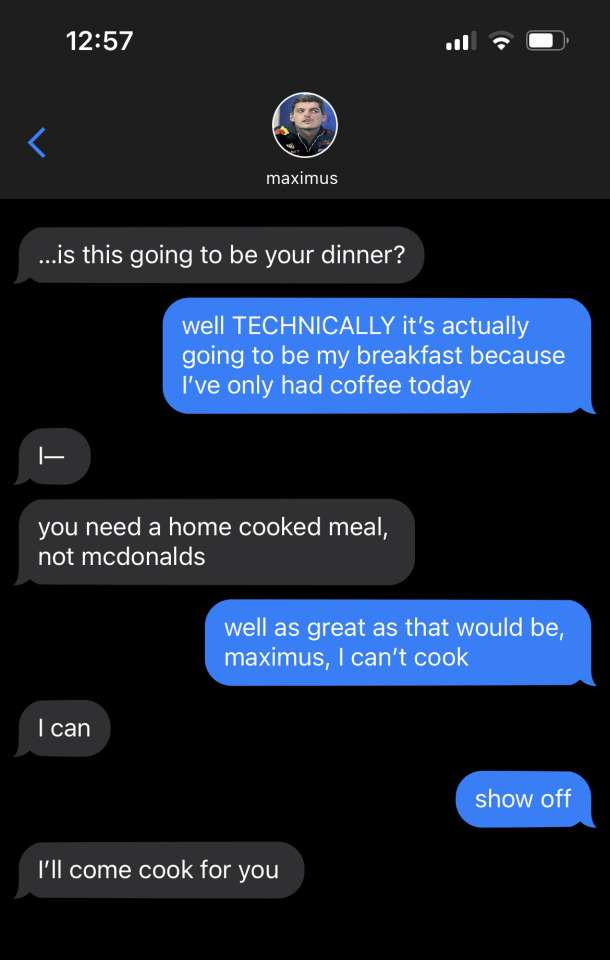Image resolution: width=610 pixels, height=960 pixels.
Task: Go back to the messages list
Action: click(x=37, y=143)
